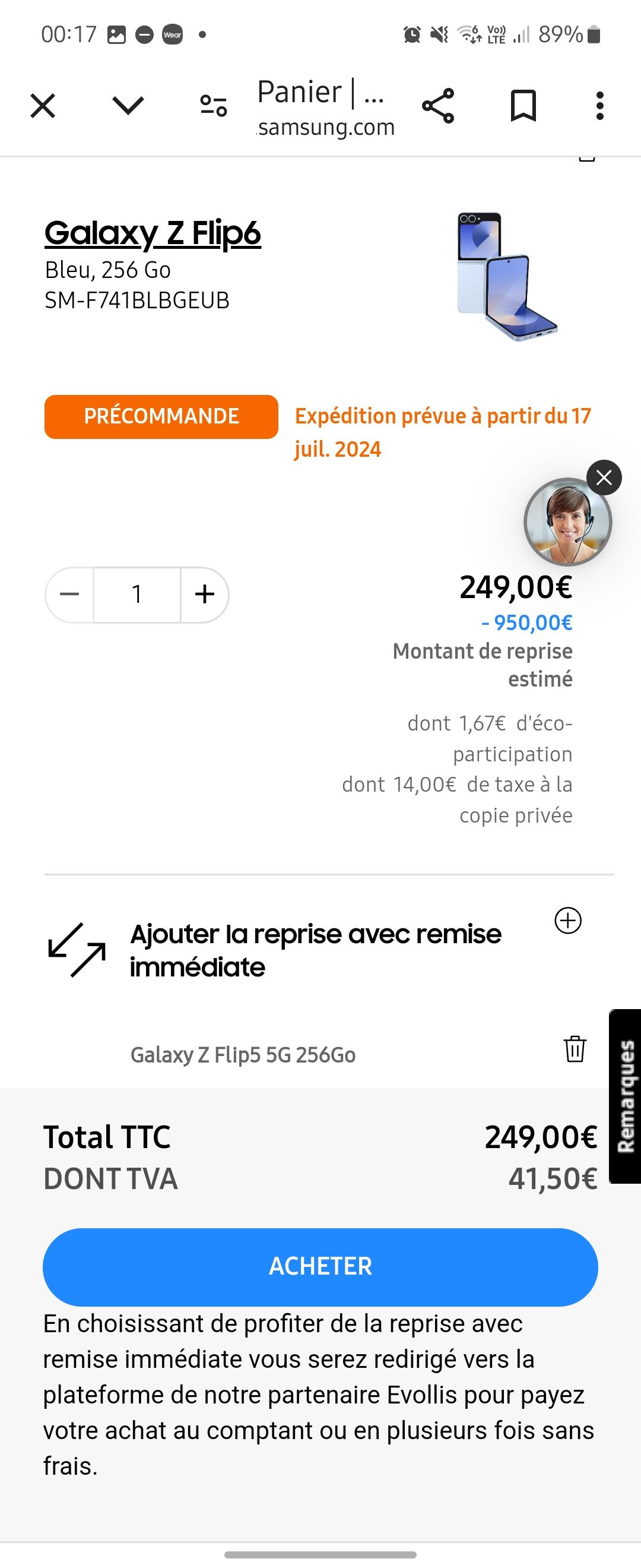Click the ACHETER purchase button
The height and width of the screenshot is (1568, 641).
coord(320,1267)
